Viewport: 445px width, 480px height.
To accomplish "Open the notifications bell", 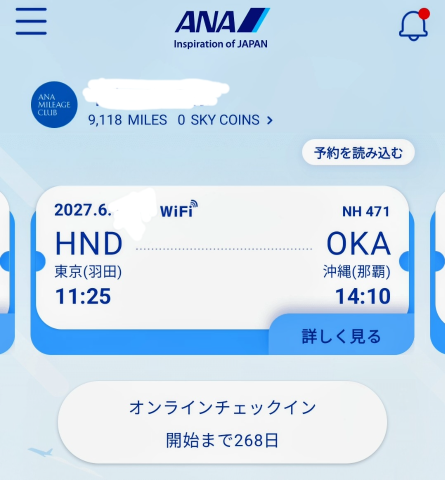I will (414, 25).
